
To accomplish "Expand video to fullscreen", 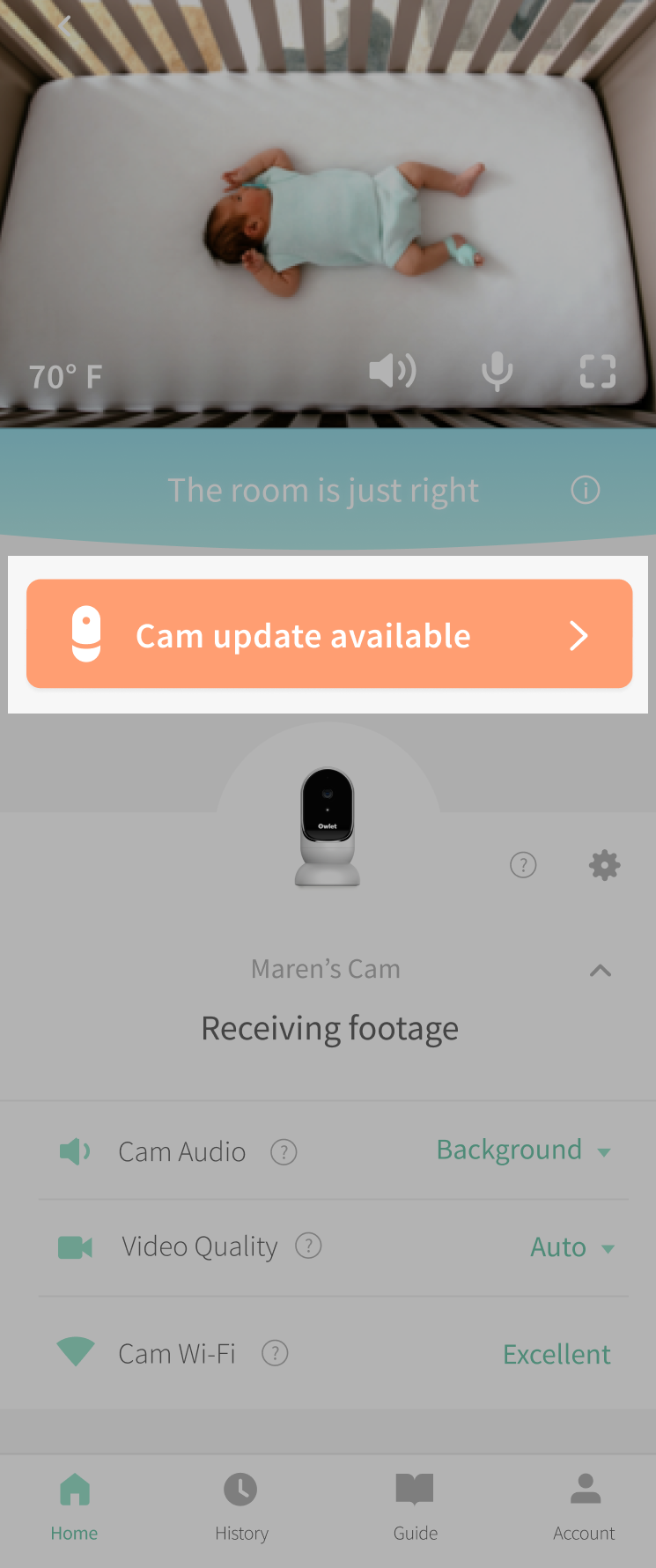I will [597, 371].
